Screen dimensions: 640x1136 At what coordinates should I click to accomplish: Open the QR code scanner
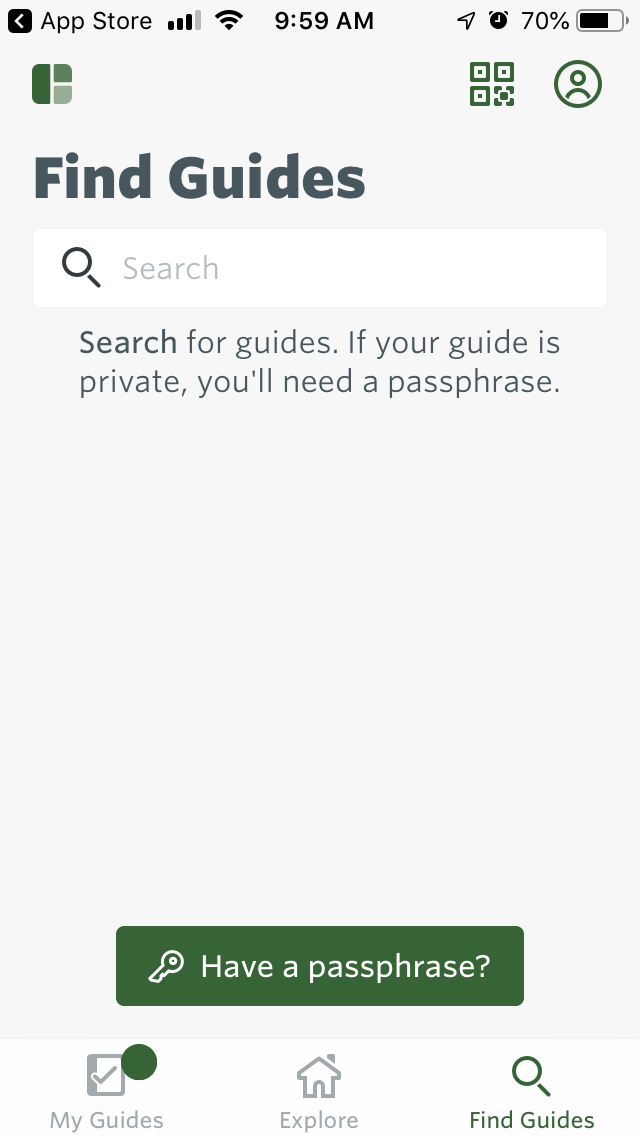point(491,84)
